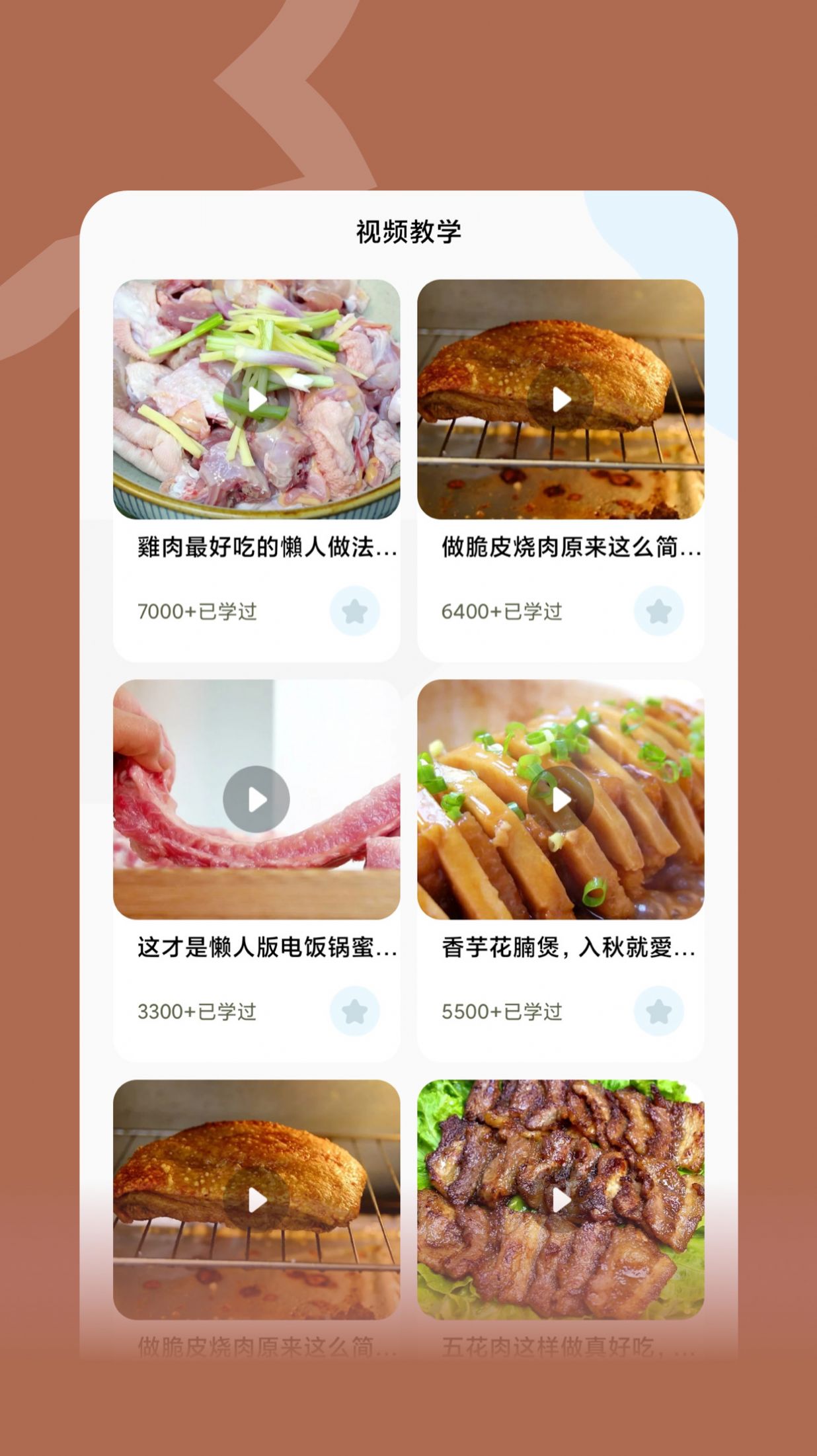
Task: Play the 雞肉最好吃的懒人做法 video
Action: (256, 401)
